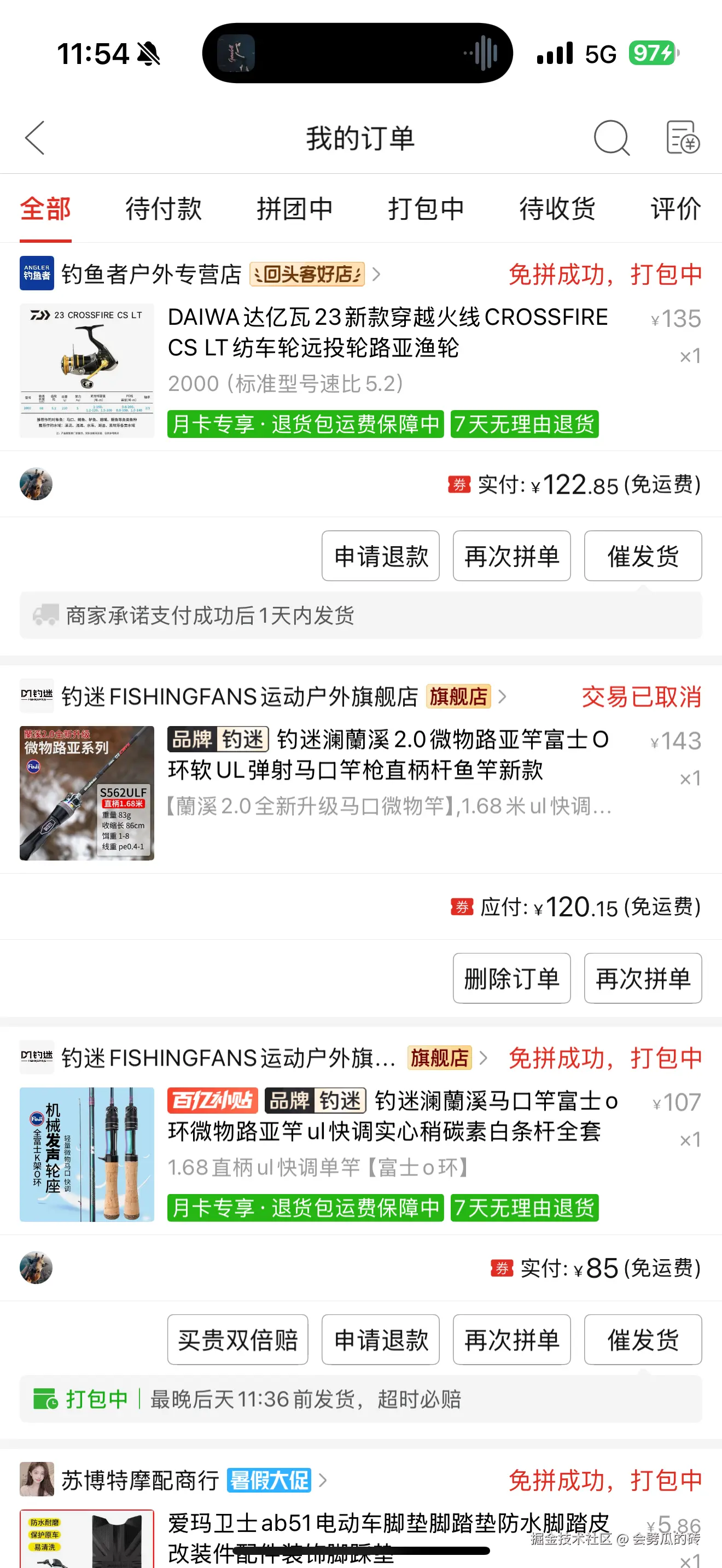Open 钓迷FISHINGFANS store logo icon
Image resolution: width=722 pixels, height=1568 pixels.
(37, 695)
